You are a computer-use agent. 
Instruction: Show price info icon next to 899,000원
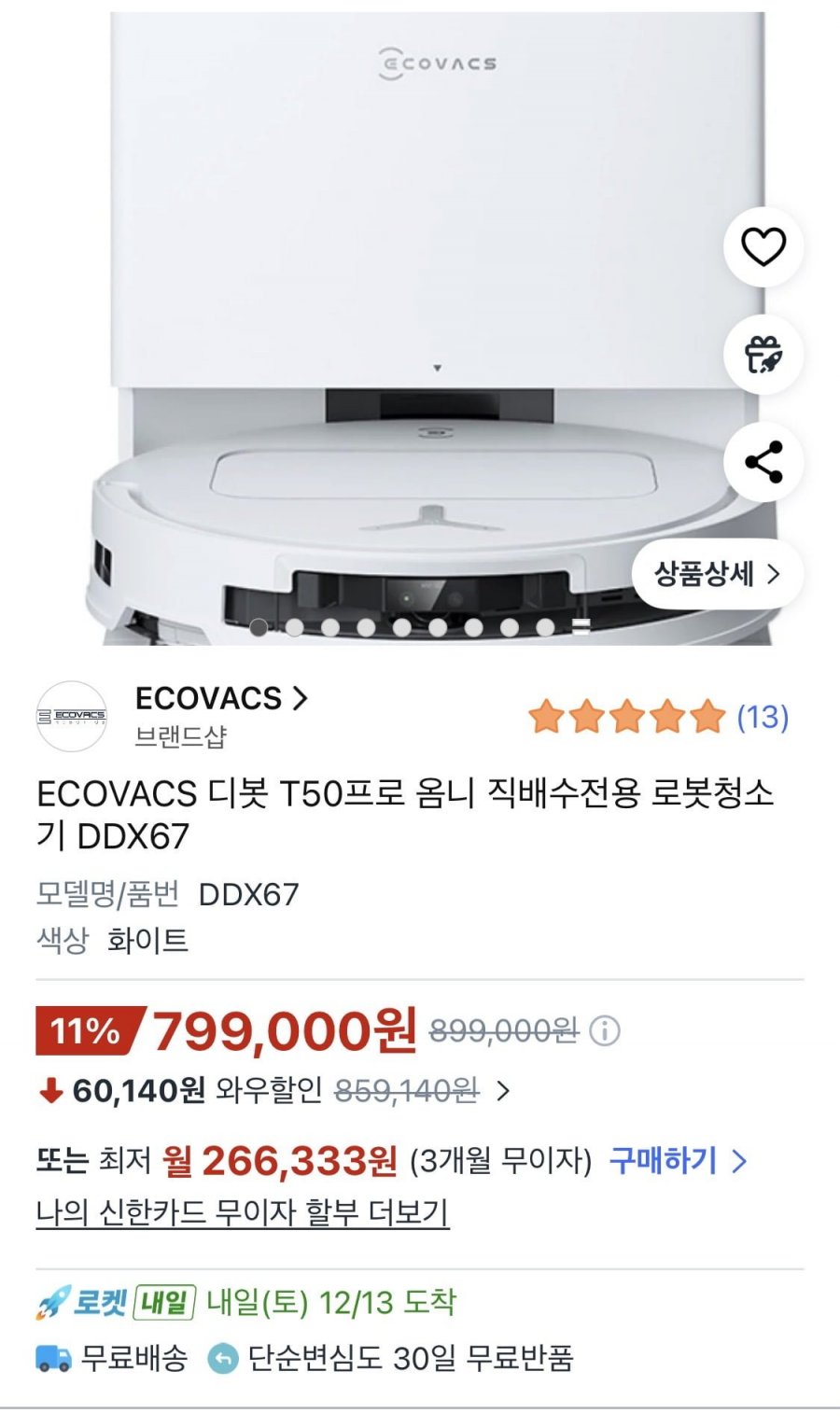[x=605, y=1031]
